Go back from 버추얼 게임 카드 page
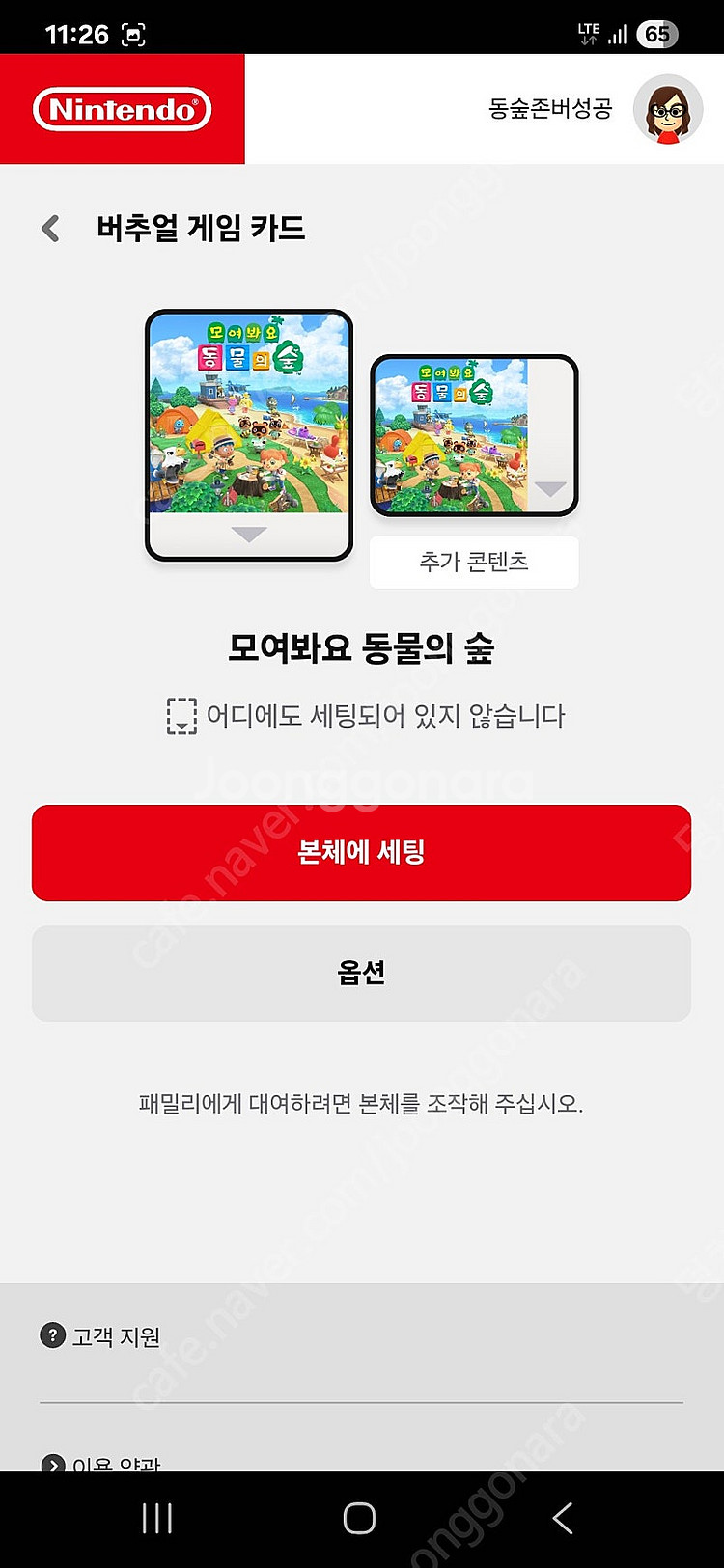Viewport: 724px width, 1568px height. coord(51,229)
